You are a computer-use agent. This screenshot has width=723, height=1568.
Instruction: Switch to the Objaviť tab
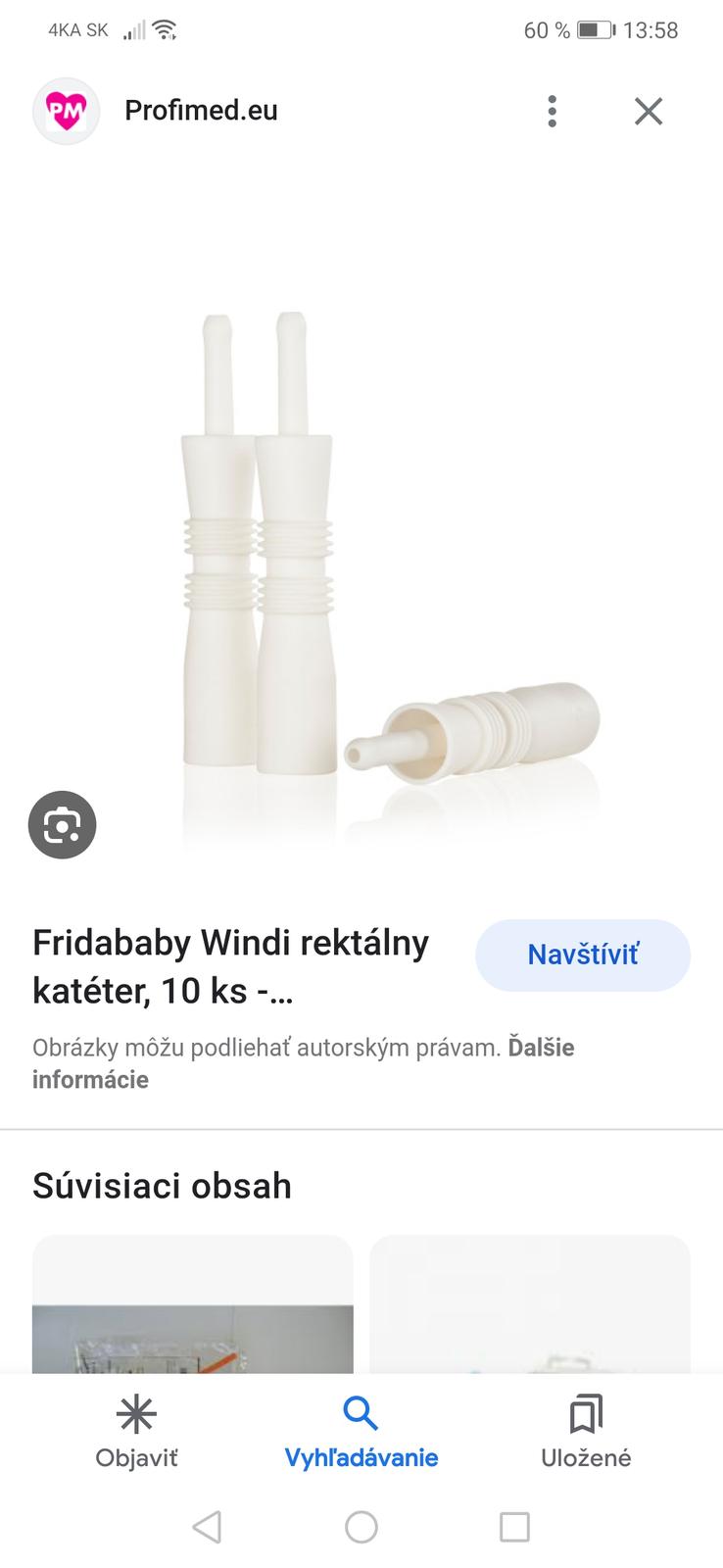point(136,1432)
